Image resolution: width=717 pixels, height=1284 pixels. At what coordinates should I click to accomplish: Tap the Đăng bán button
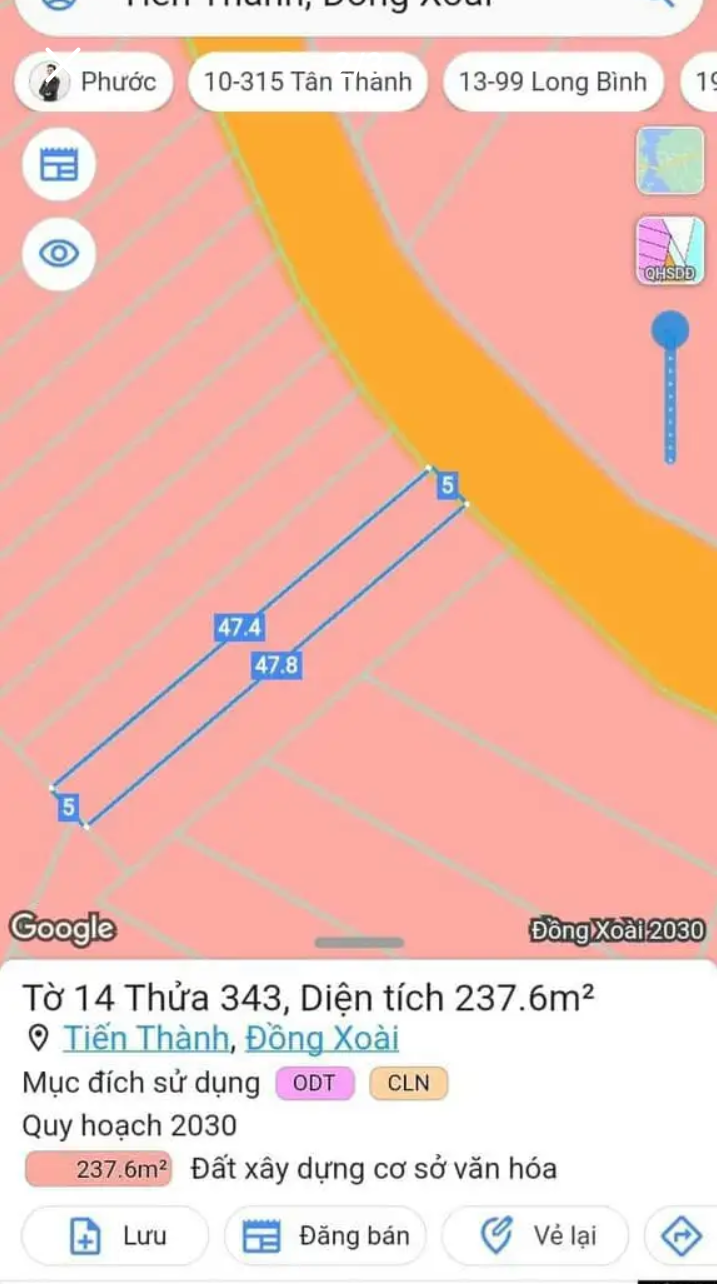326,1236
